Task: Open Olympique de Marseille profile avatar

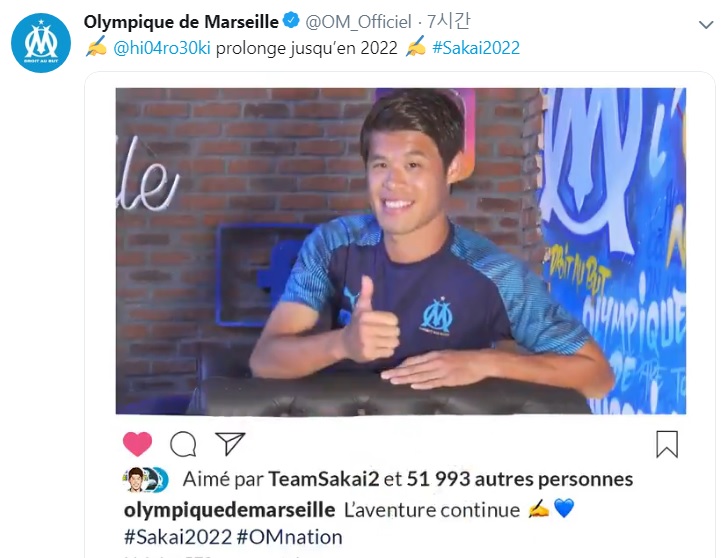Action: coord(41,42)
